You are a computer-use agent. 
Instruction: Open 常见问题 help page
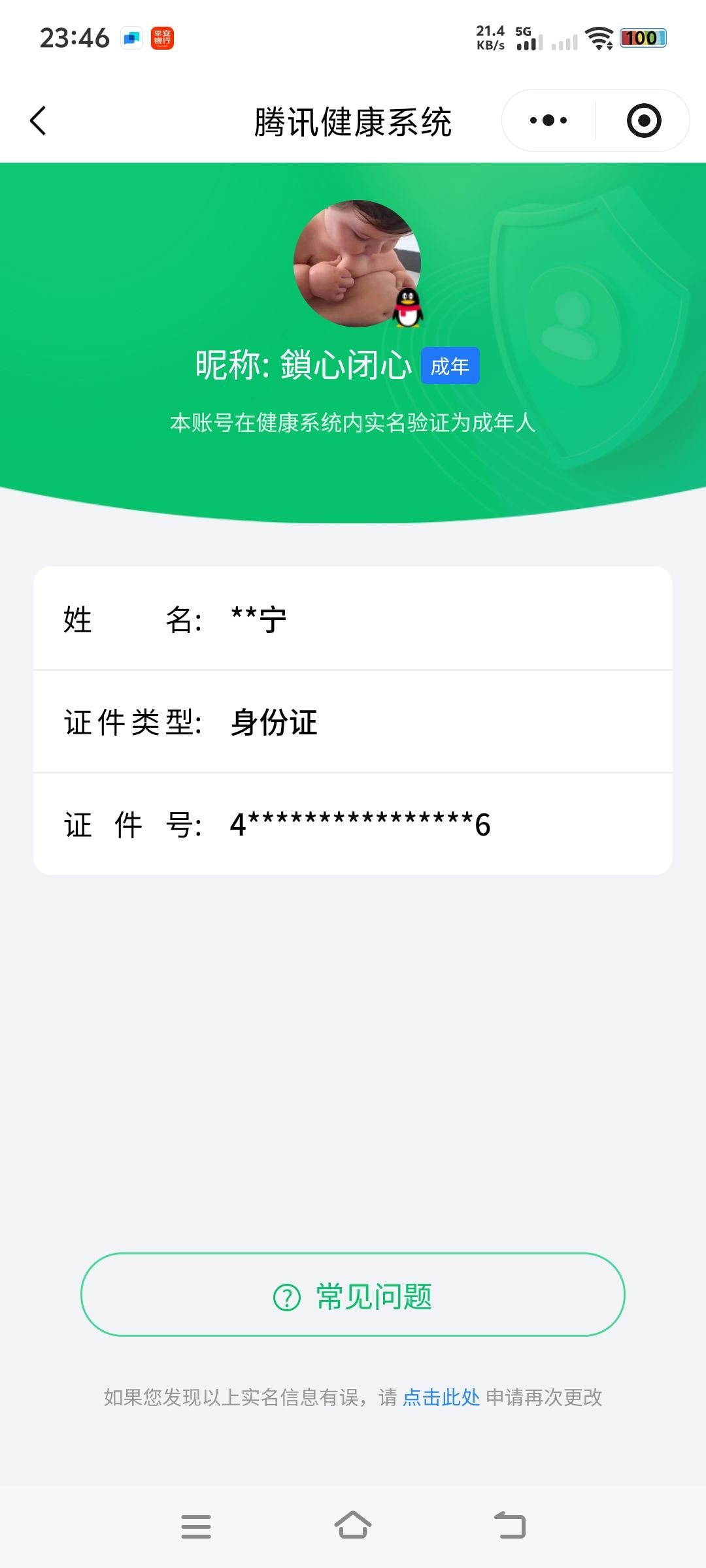353,1294
